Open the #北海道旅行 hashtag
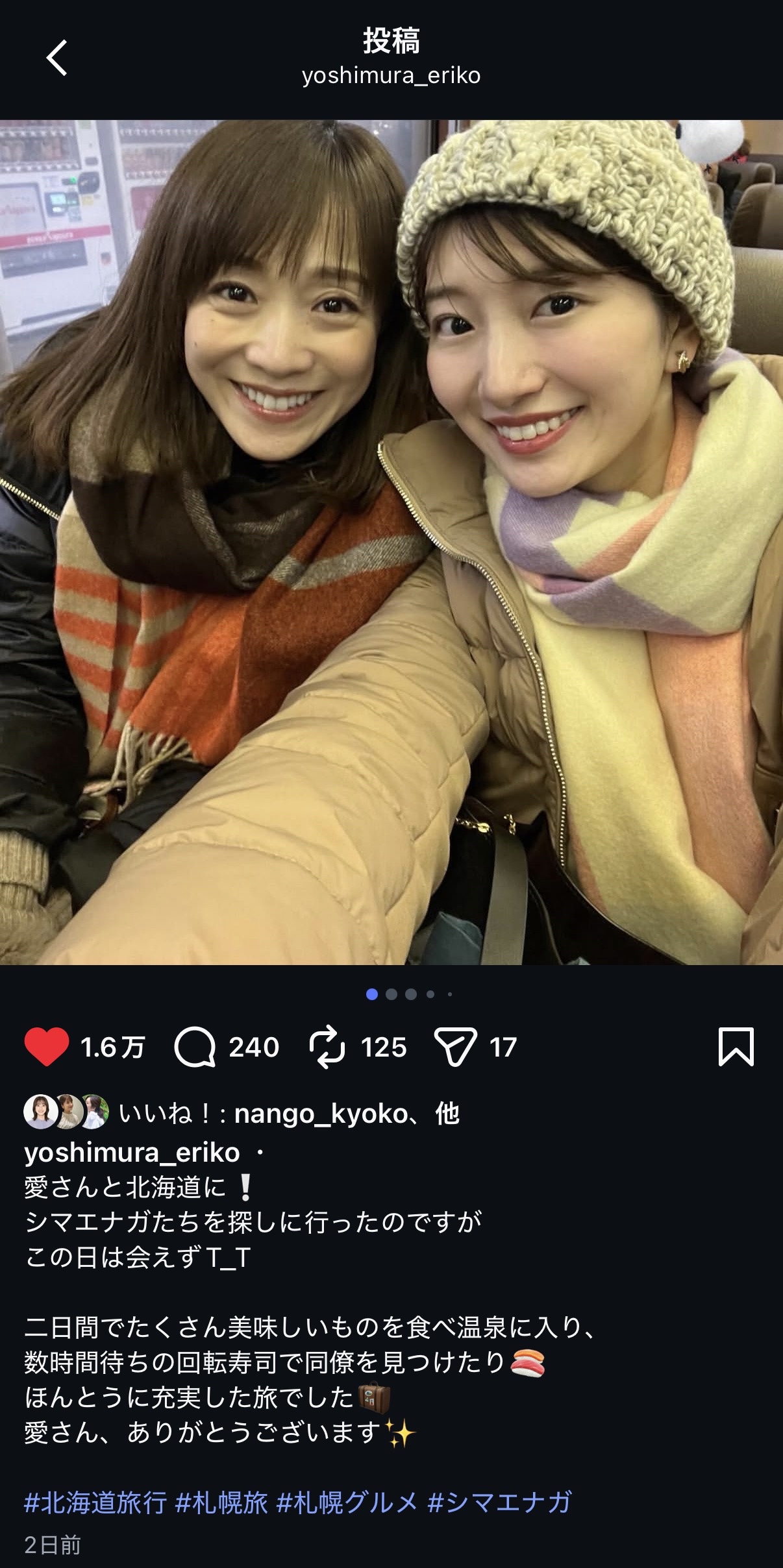 (95, 1502)
